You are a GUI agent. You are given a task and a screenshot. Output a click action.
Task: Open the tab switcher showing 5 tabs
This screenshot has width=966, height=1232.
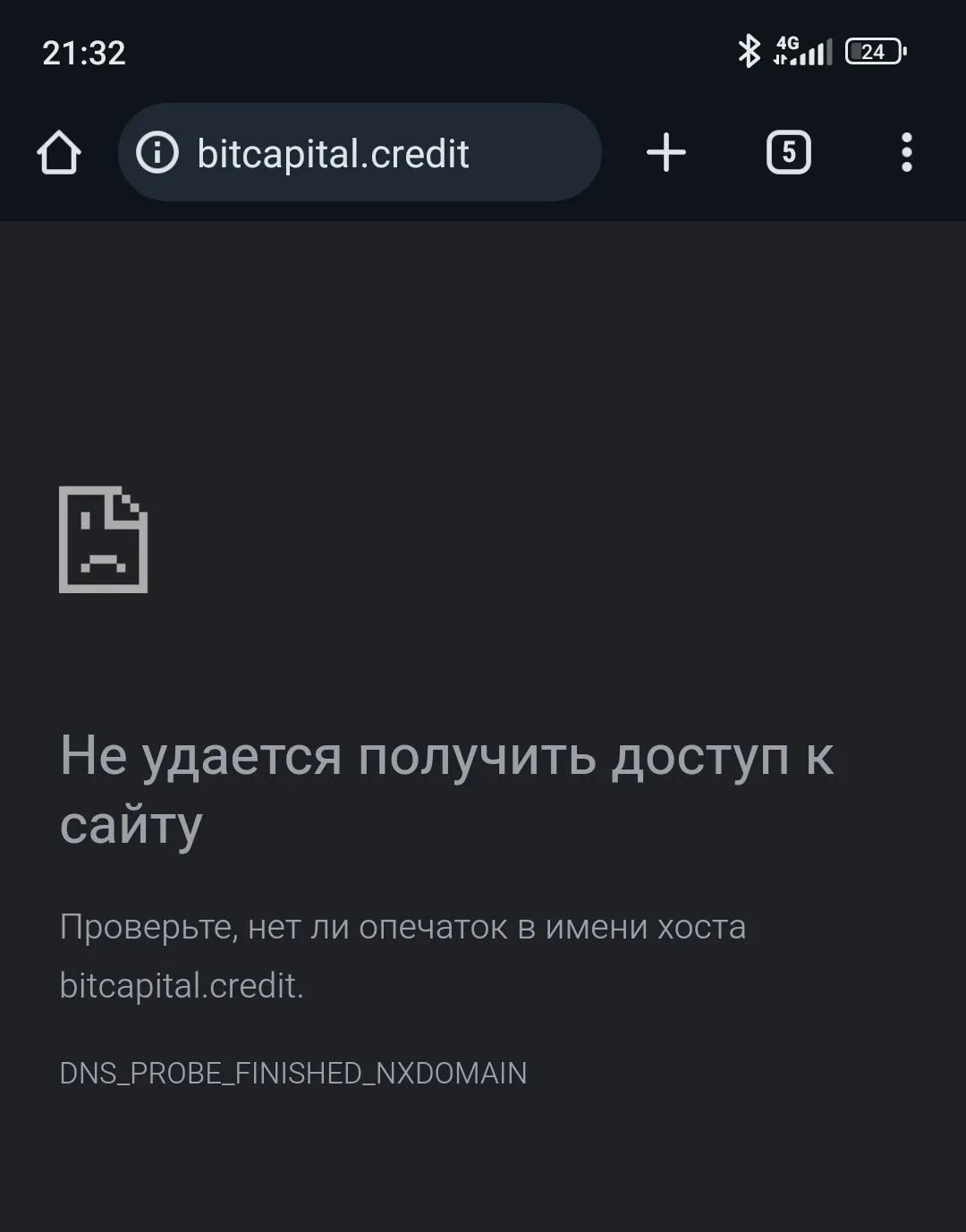(x=790, y=150)
